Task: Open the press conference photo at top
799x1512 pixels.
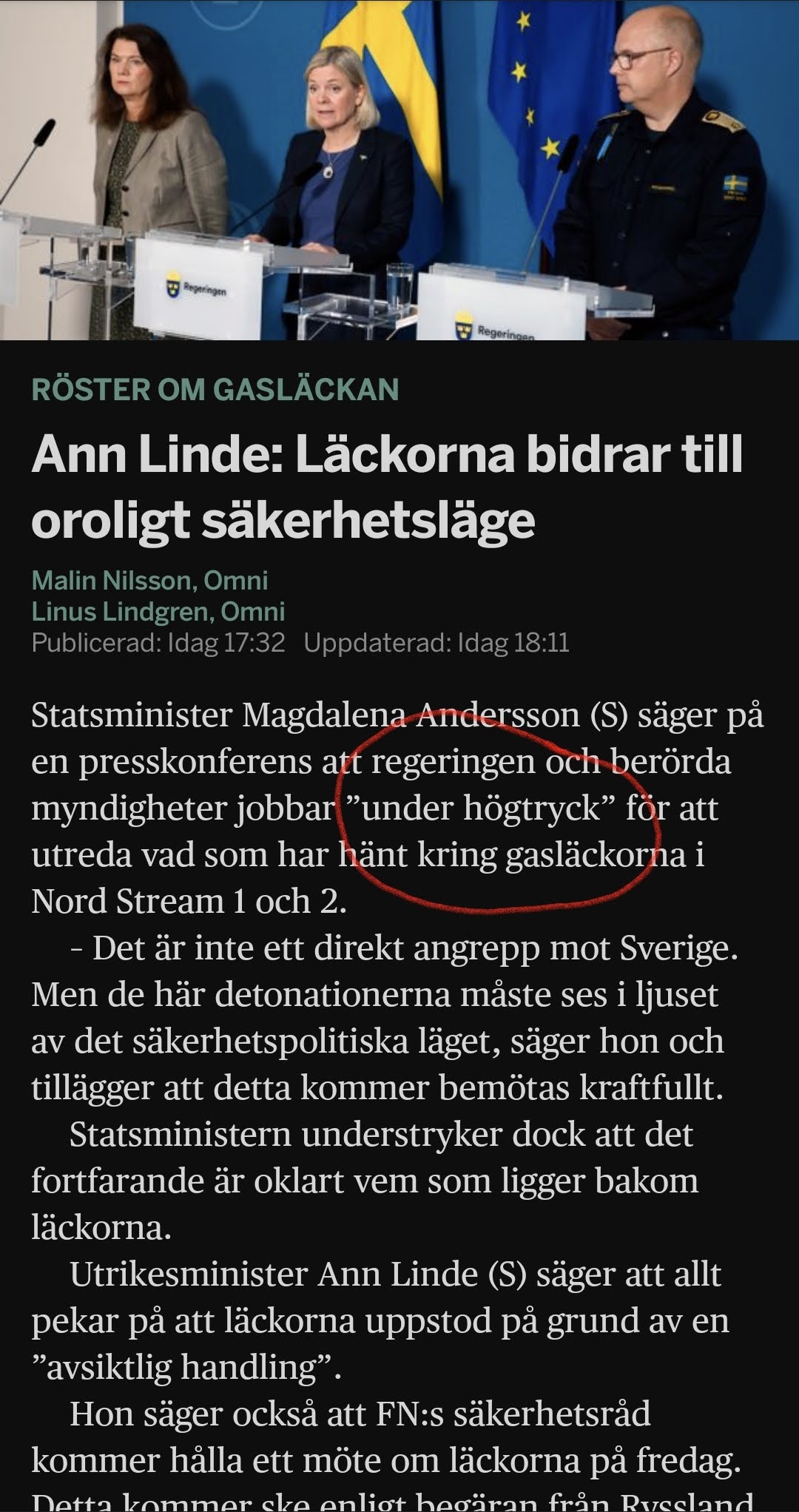Action: coord(399,169)
